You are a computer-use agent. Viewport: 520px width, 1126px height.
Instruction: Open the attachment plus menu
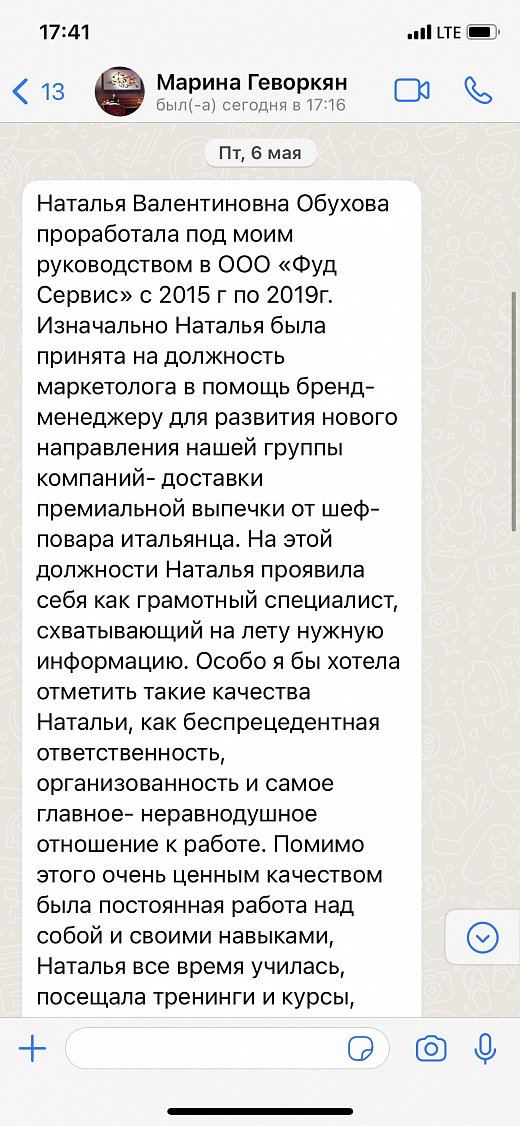[32, 1049]
